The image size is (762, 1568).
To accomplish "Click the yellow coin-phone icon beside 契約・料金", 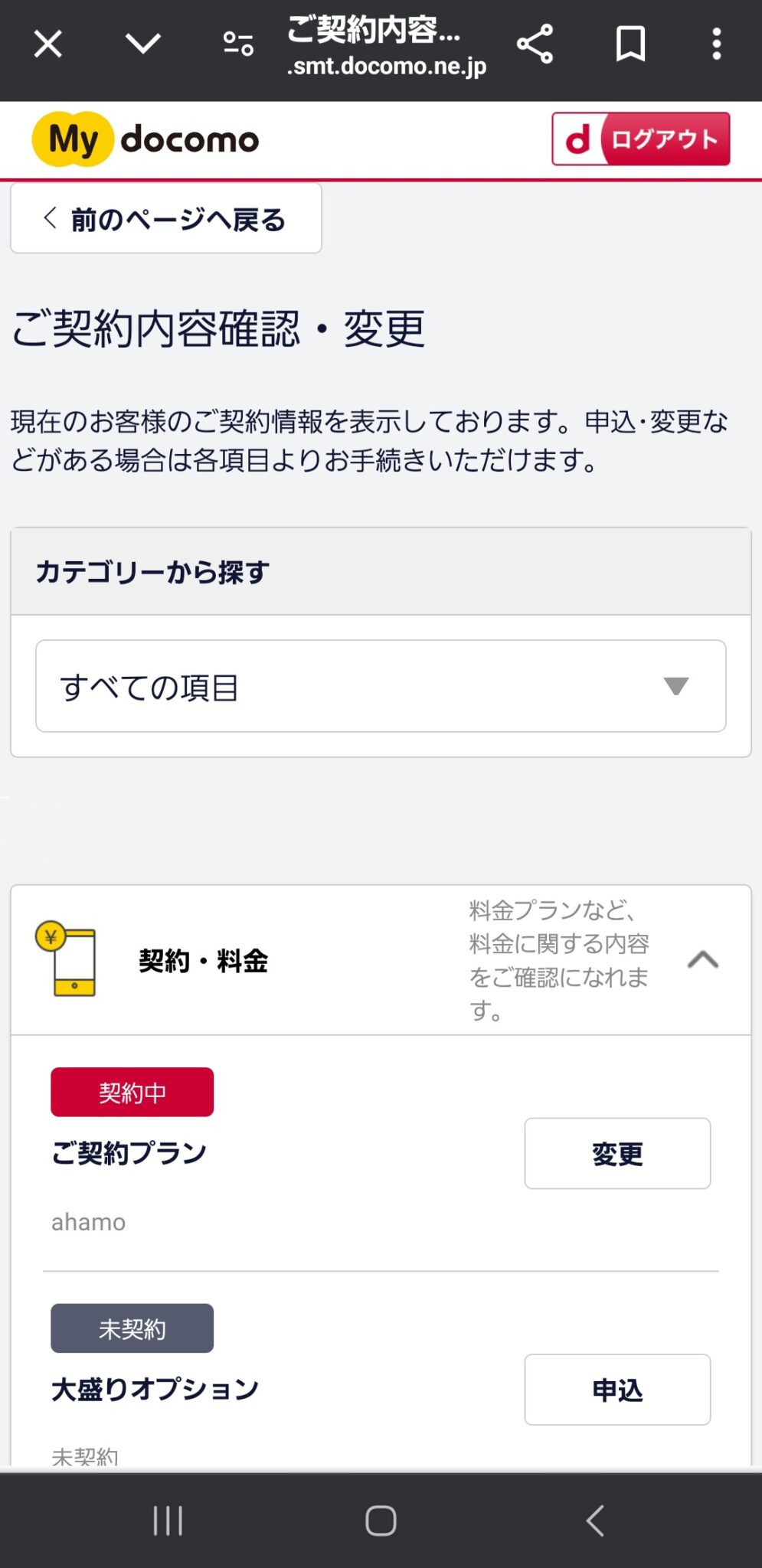I will pyautogui.click(x=67, y=962).
